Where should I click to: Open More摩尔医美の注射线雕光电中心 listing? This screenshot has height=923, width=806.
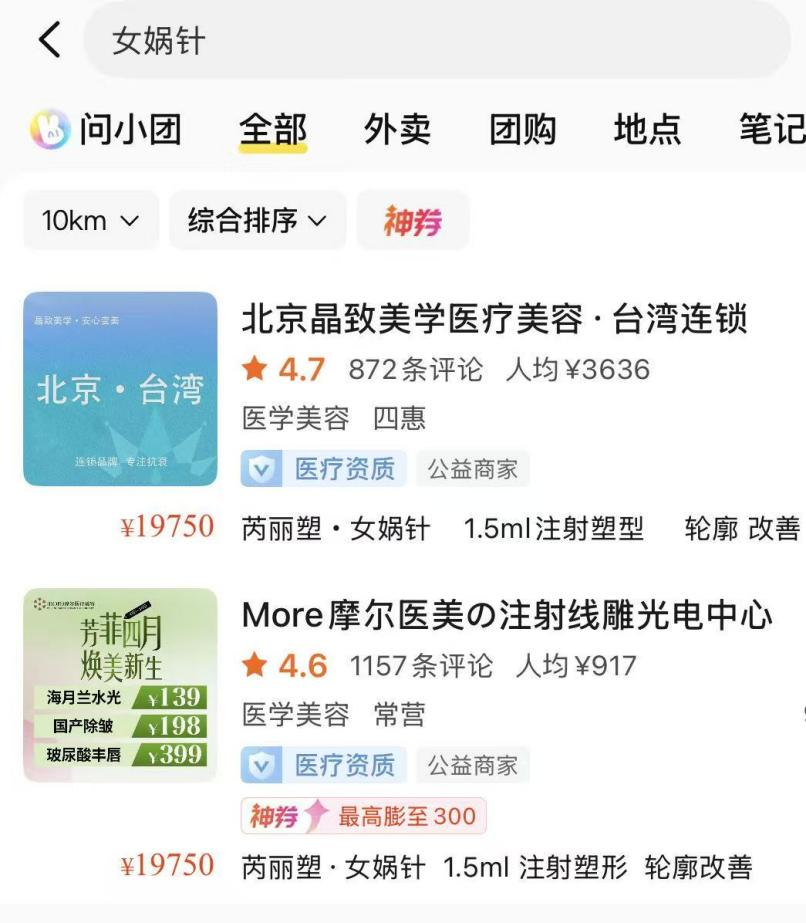(507, 616)
